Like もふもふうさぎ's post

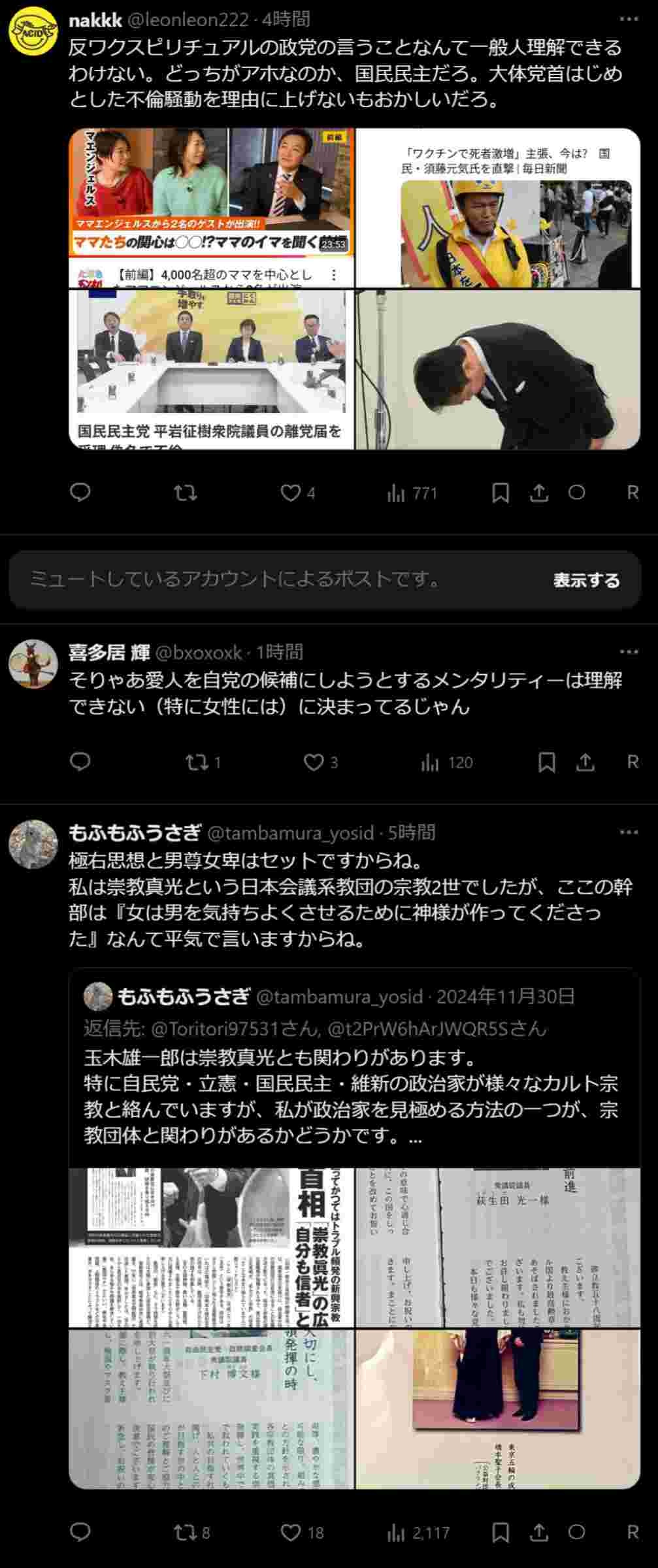point(290,1532)
